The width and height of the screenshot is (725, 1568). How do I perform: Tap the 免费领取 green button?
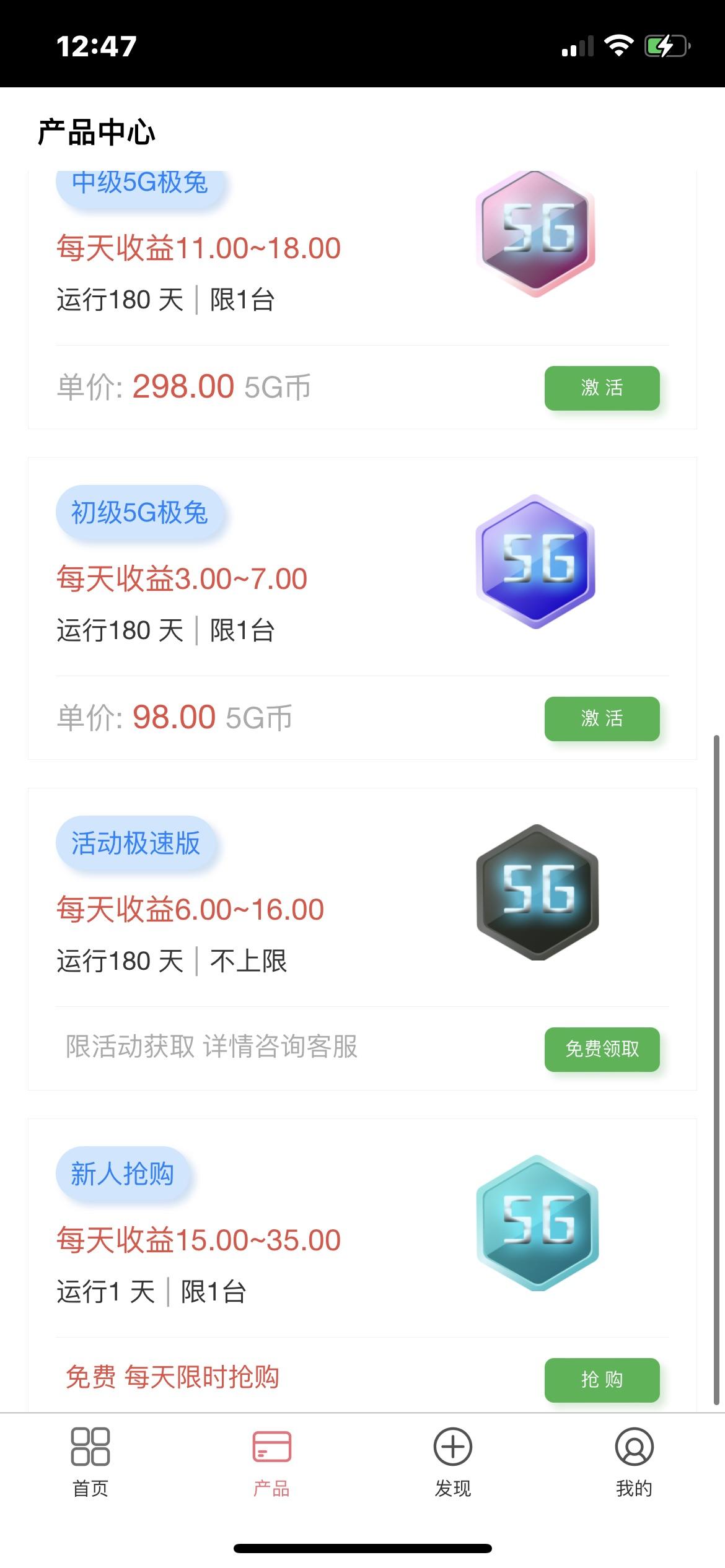(x=602, y=1050)
